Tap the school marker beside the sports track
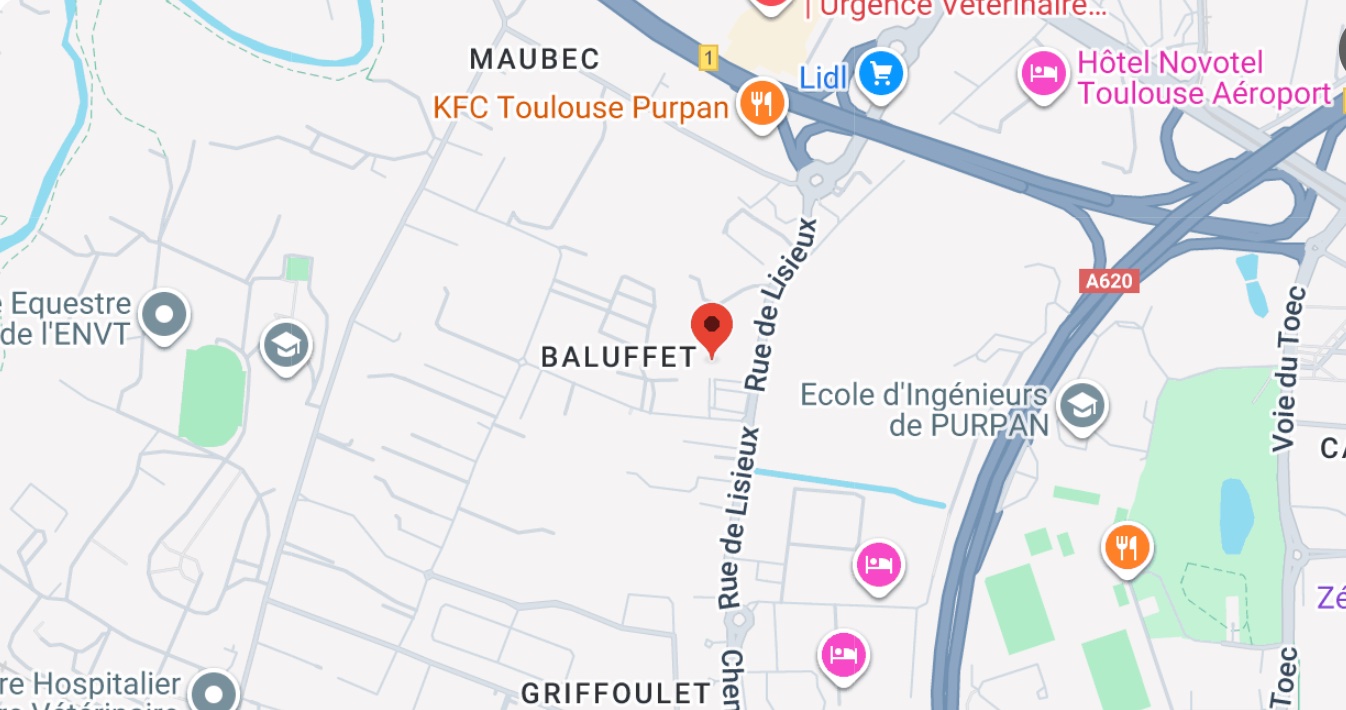1346x710 pixels. tap(286, 346)
